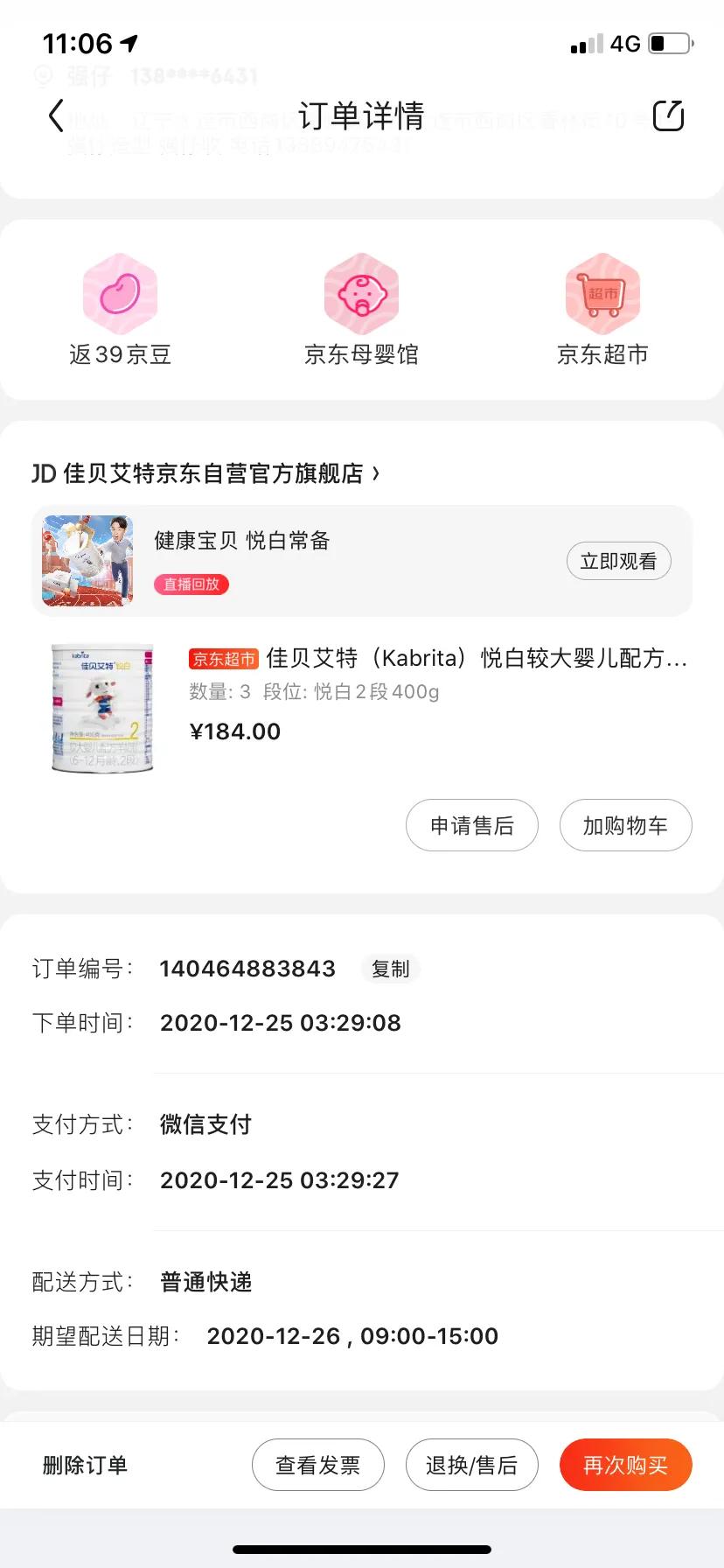Go back from order details

coord(56,115)
